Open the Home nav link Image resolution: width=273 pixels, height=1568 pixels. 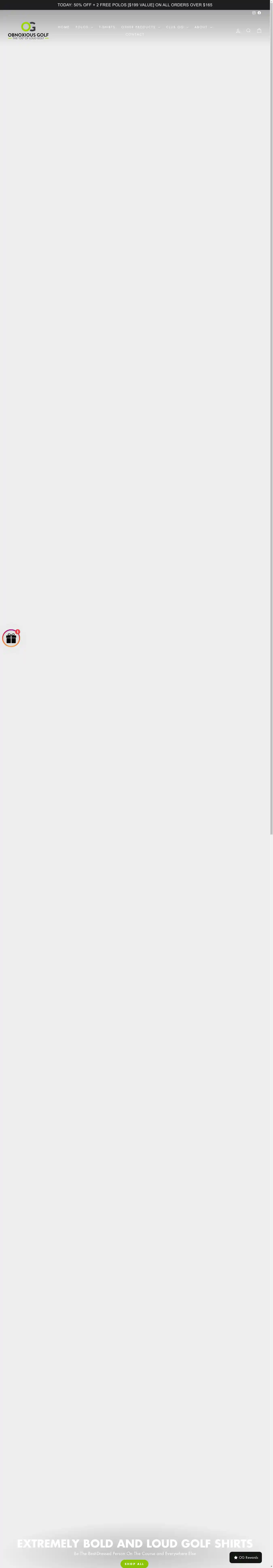click(64, 27)
